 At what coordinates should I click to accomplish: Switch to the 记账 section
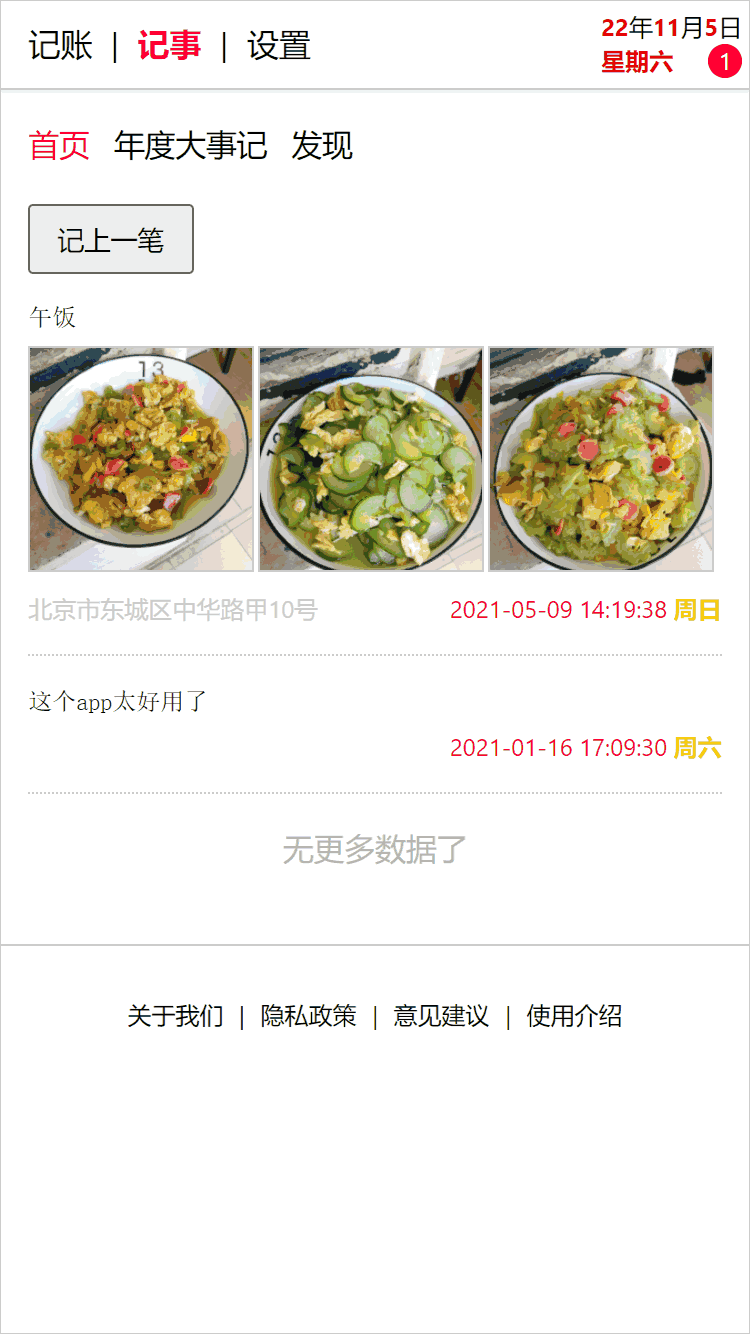tap(60, 44)
